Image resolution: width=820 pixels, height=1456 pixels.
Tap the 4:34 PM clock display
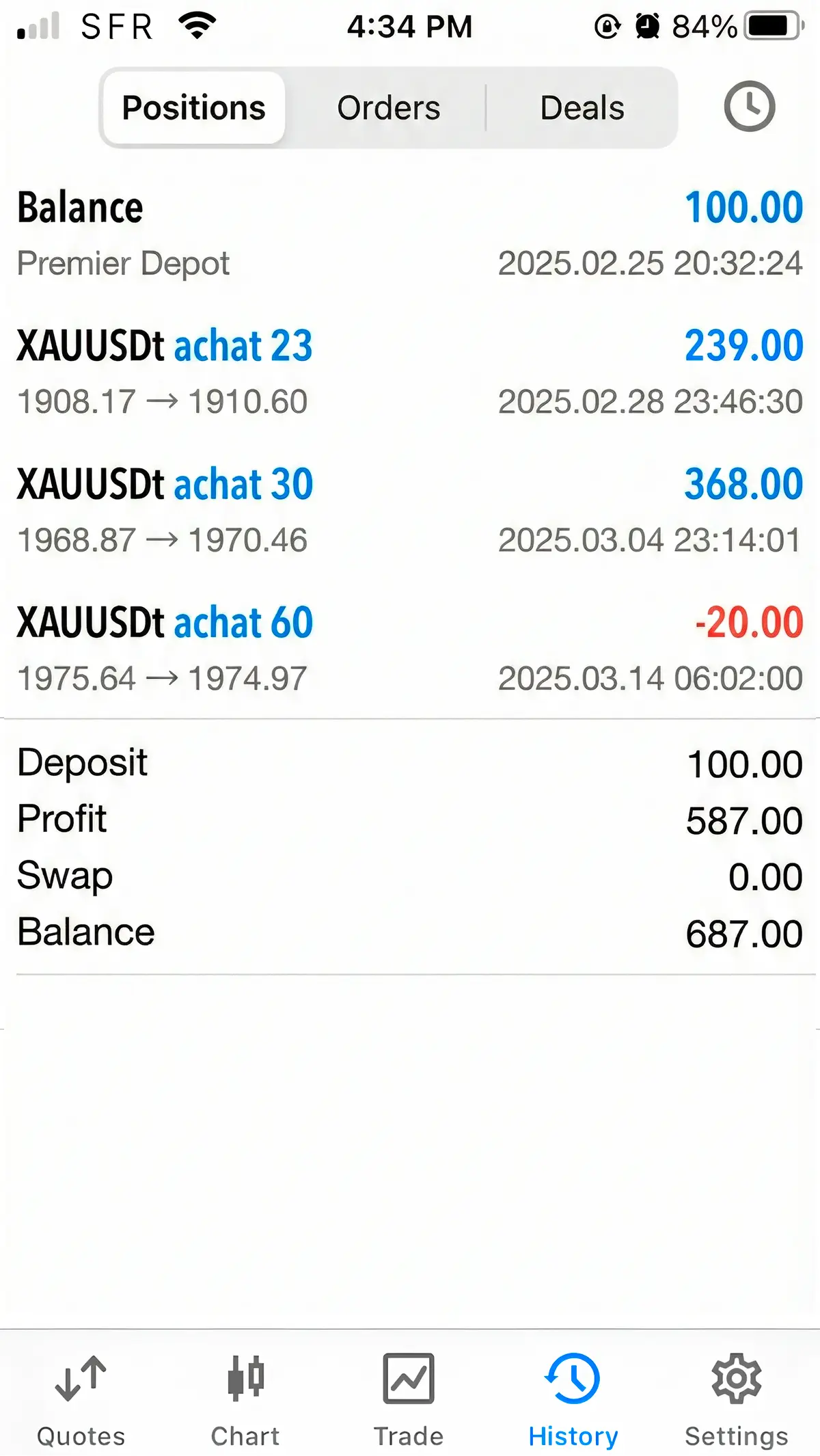410,25
